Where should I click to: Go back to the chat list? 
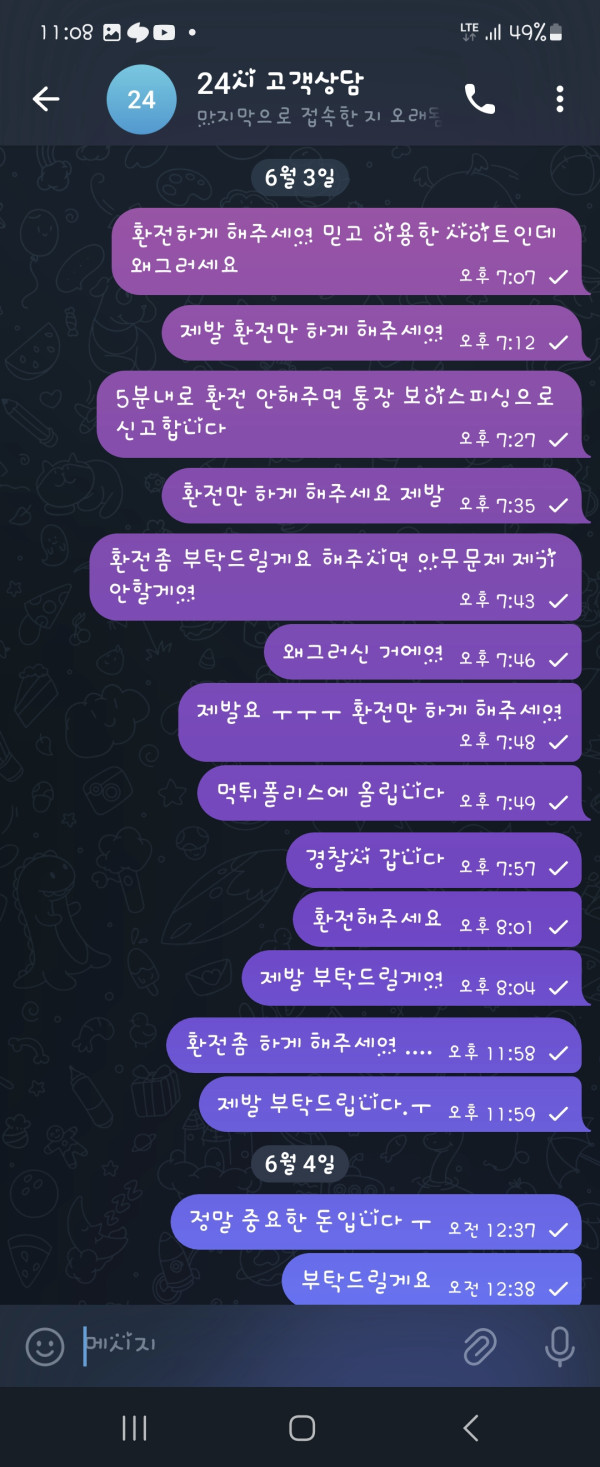[x=46, y=98]
